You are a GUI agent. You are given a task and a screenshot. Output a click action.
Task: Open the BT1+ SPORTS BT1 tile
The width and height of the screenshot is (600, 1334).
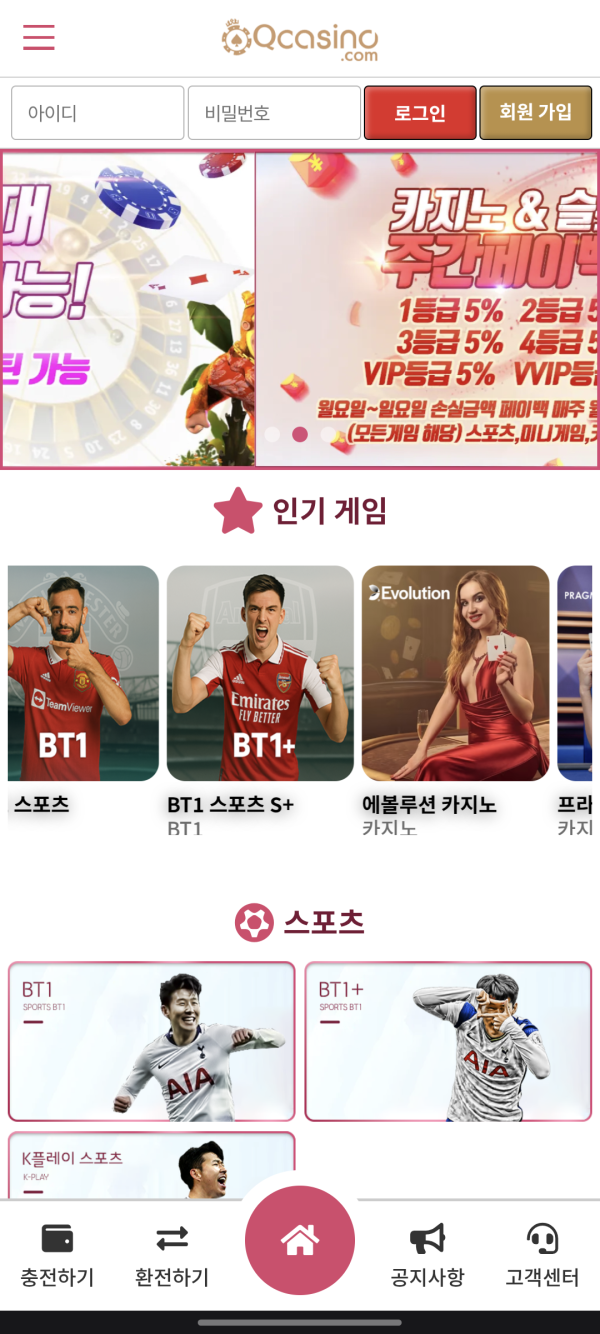448,1041
